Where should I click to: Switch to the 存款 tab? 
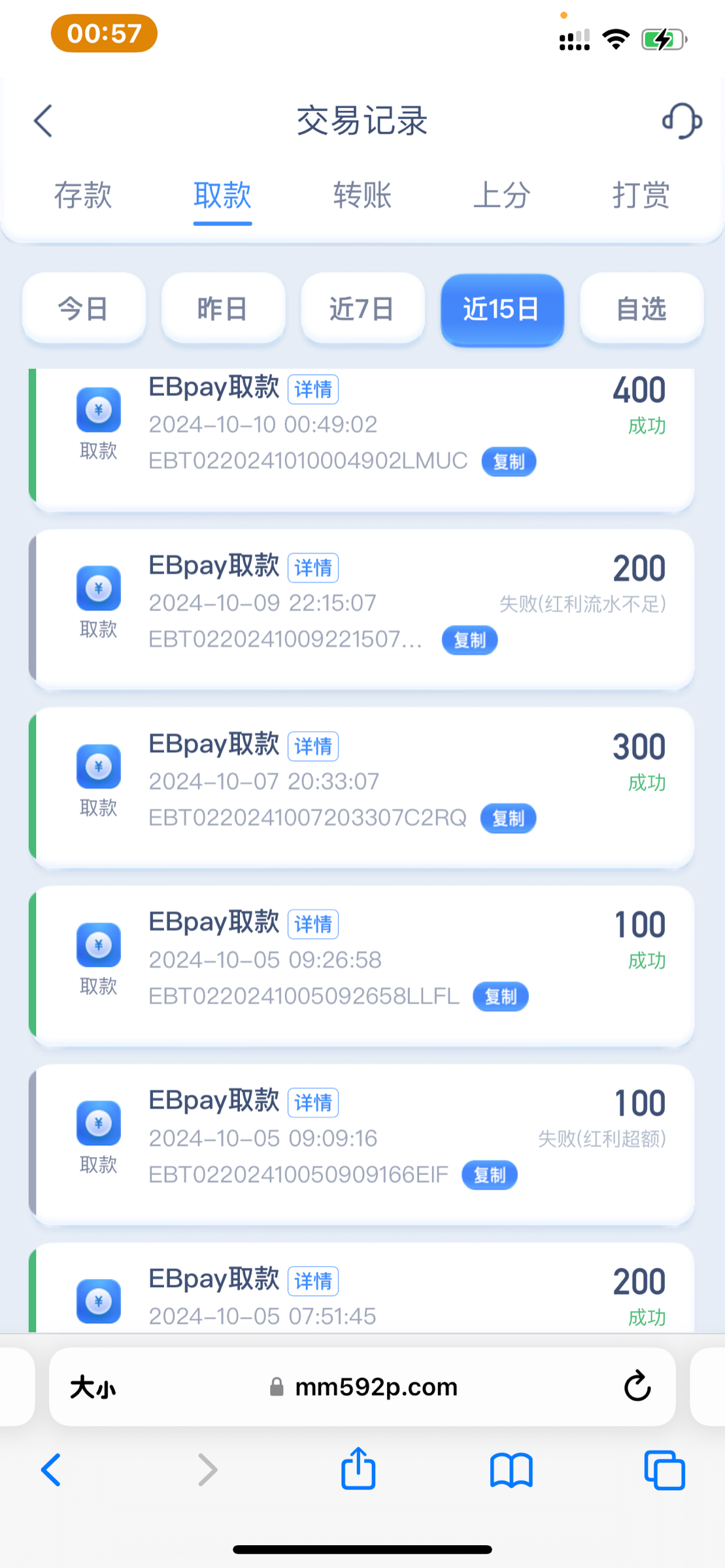83,195
